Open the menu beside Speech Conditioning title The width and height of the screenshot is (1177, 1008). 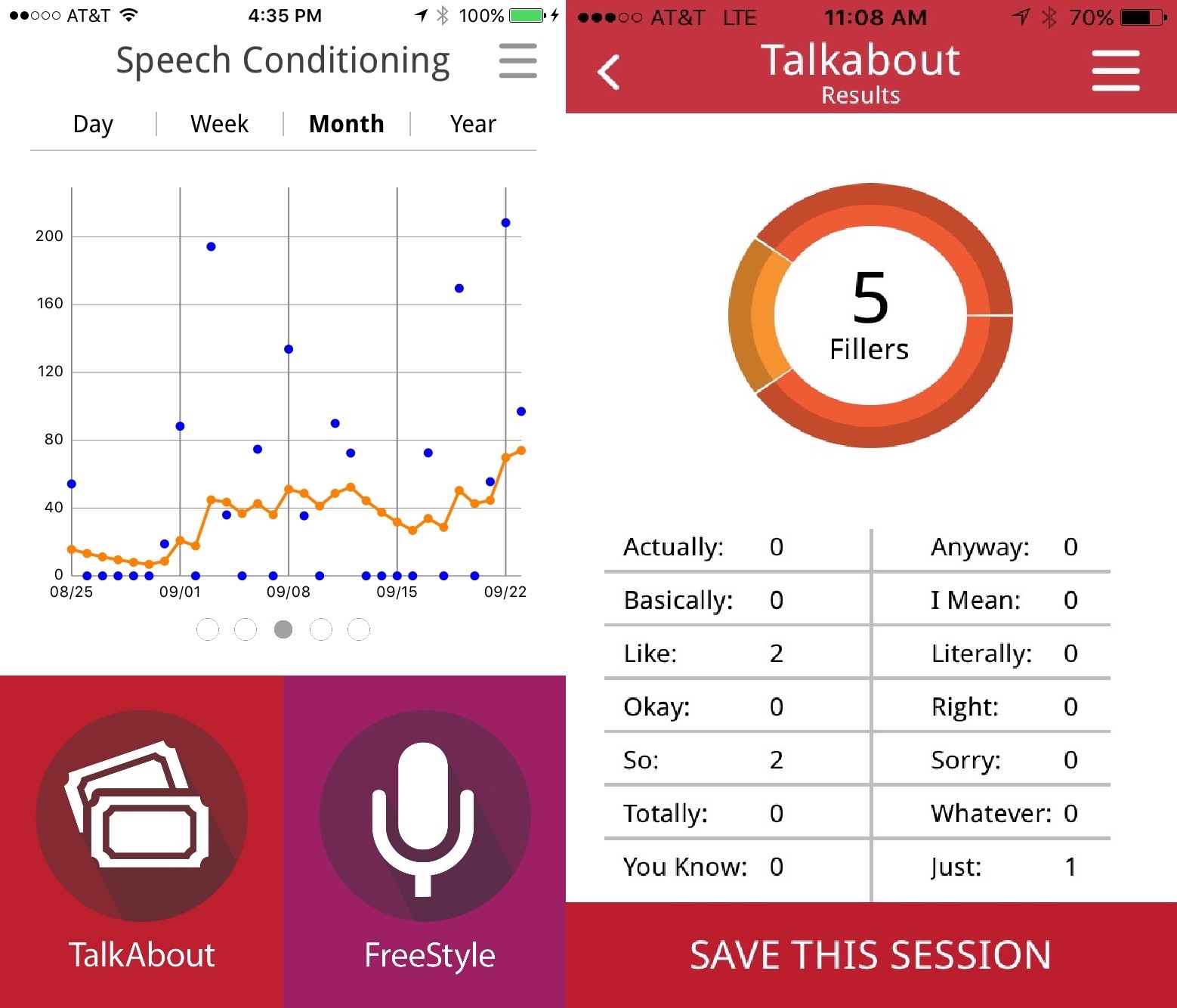point(517,60)
